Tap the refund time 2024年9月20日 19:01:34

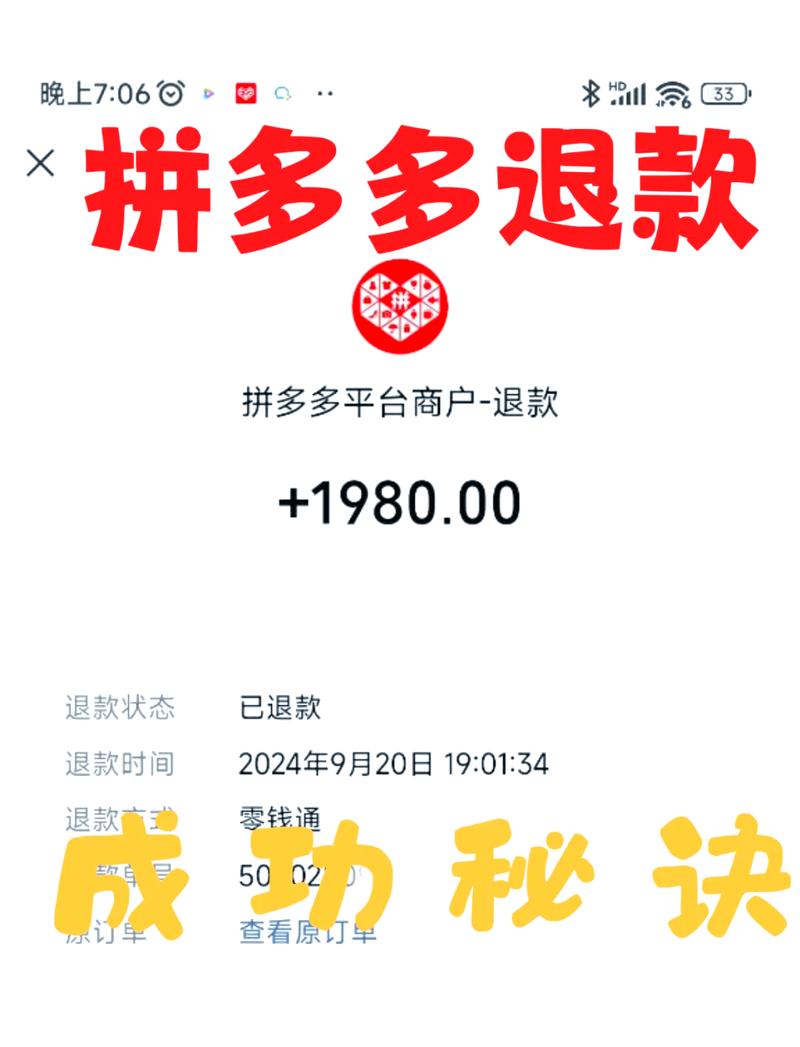[397, 761]
